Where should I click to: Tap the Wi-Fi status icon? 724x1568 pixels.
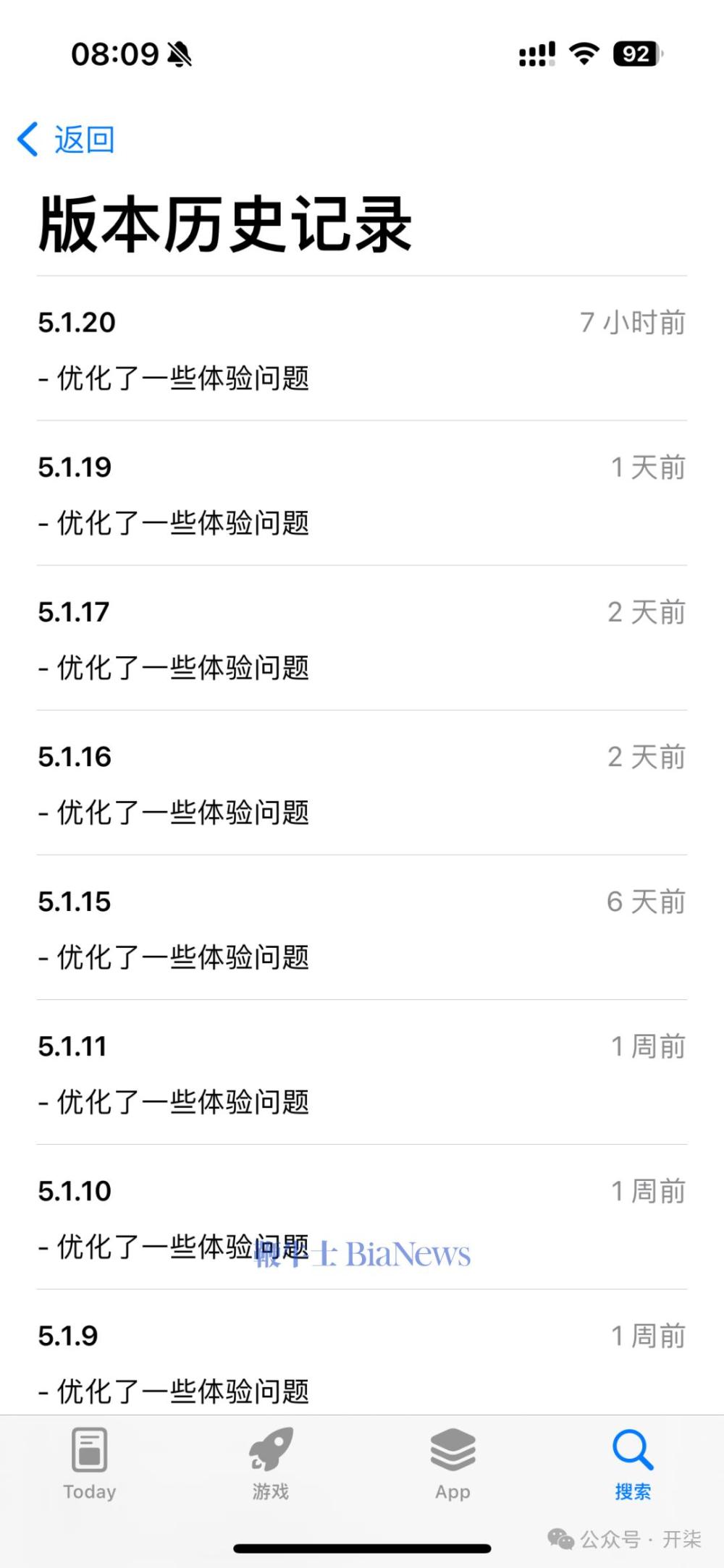(581, 54)
